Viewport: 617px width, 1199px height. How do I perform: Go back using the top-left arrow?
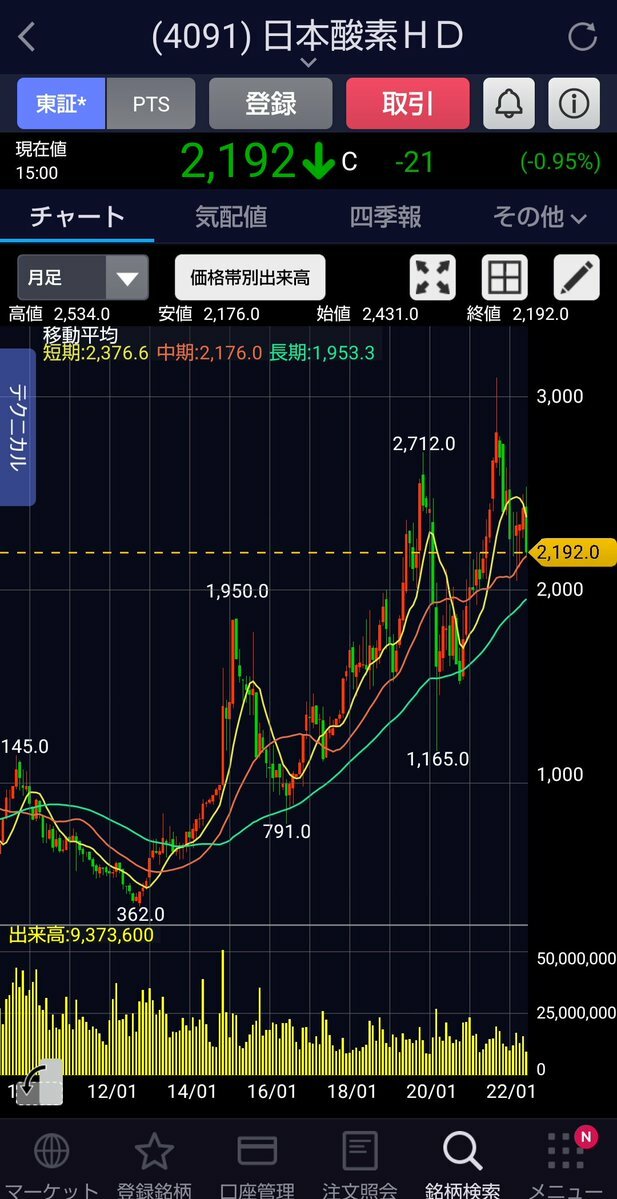(27, 38)
